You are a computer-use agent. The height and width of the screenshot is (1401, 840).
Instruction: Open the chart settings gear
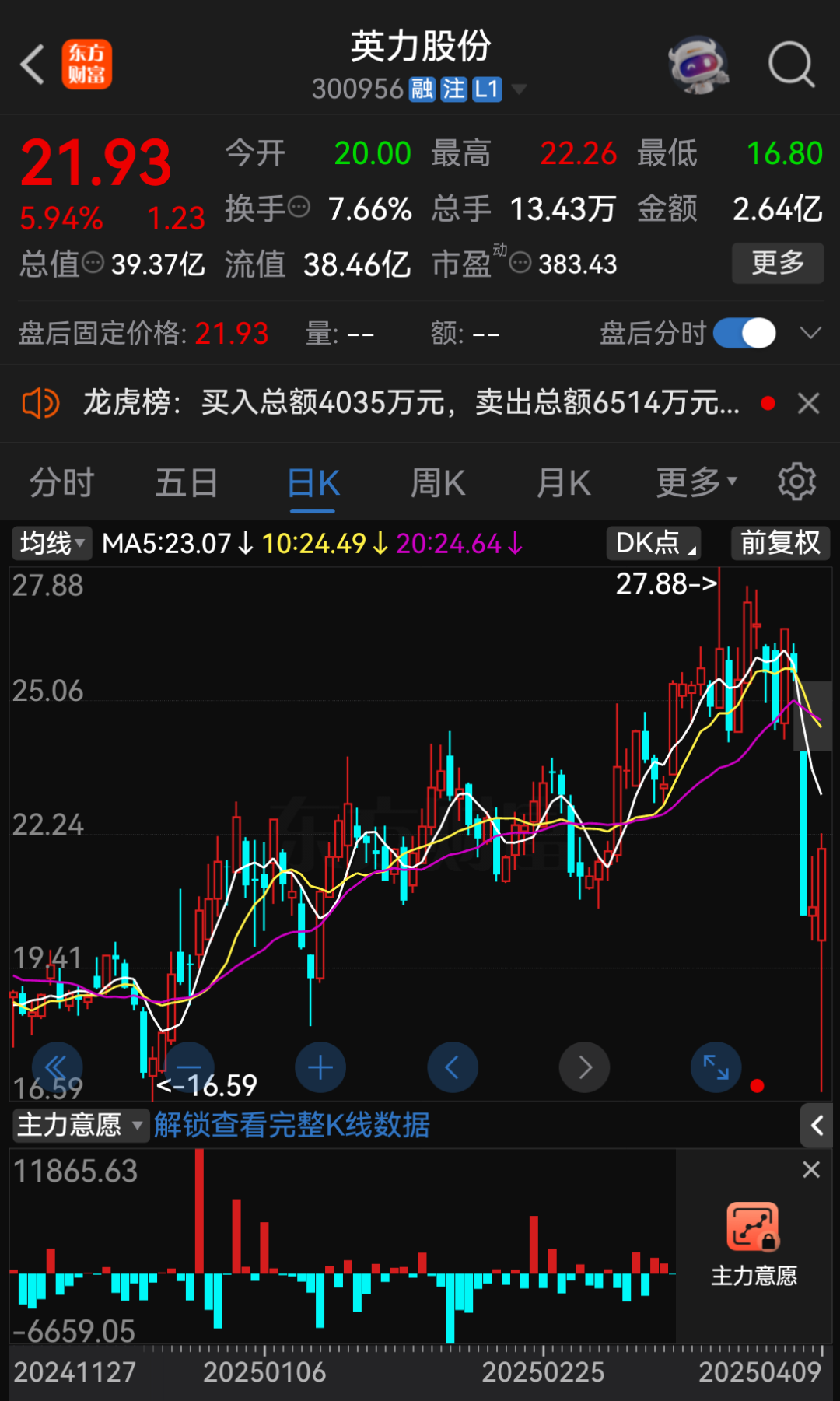coord(796,481)
